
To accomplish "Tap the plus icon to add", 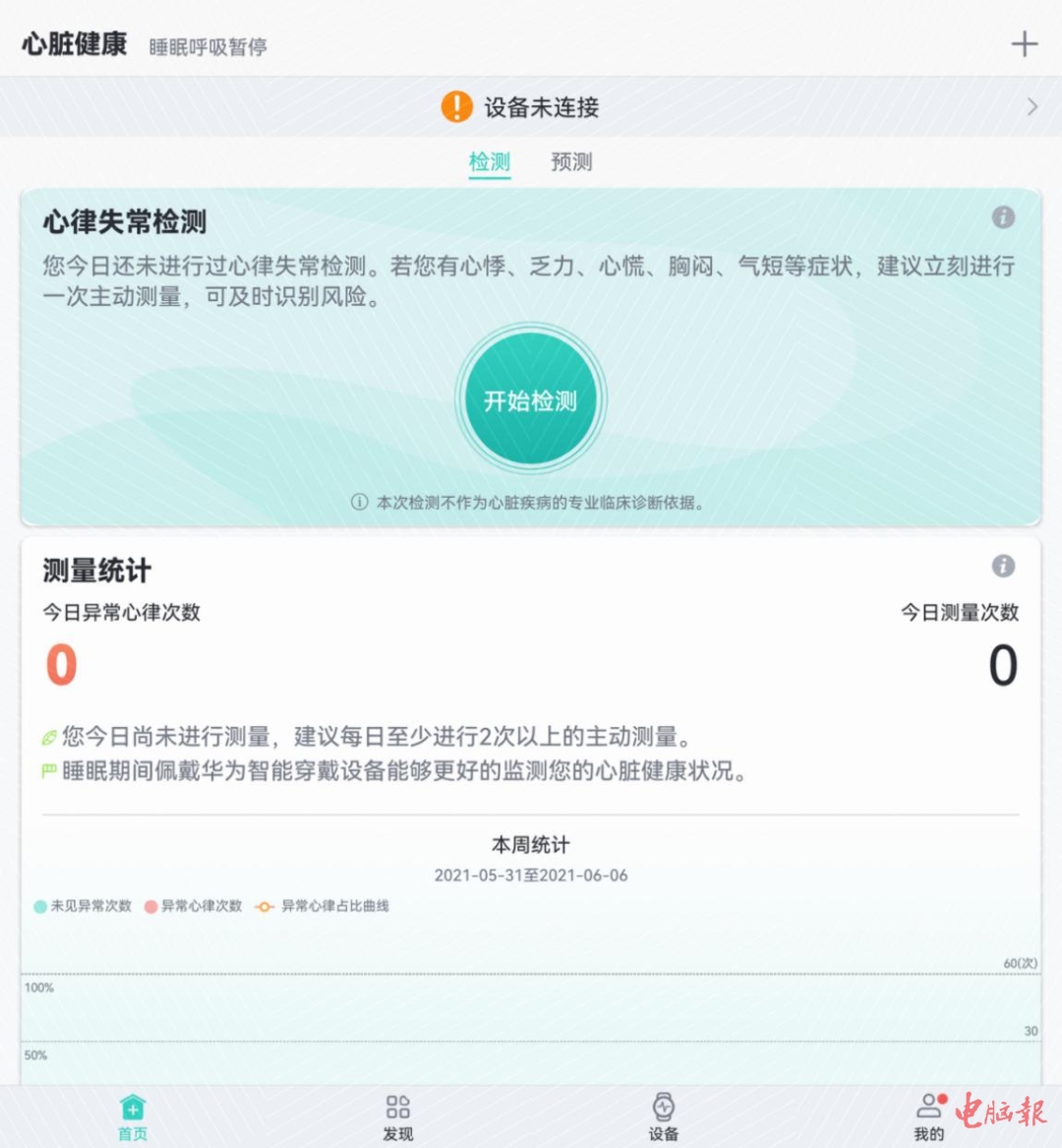I will point(1024,44).
